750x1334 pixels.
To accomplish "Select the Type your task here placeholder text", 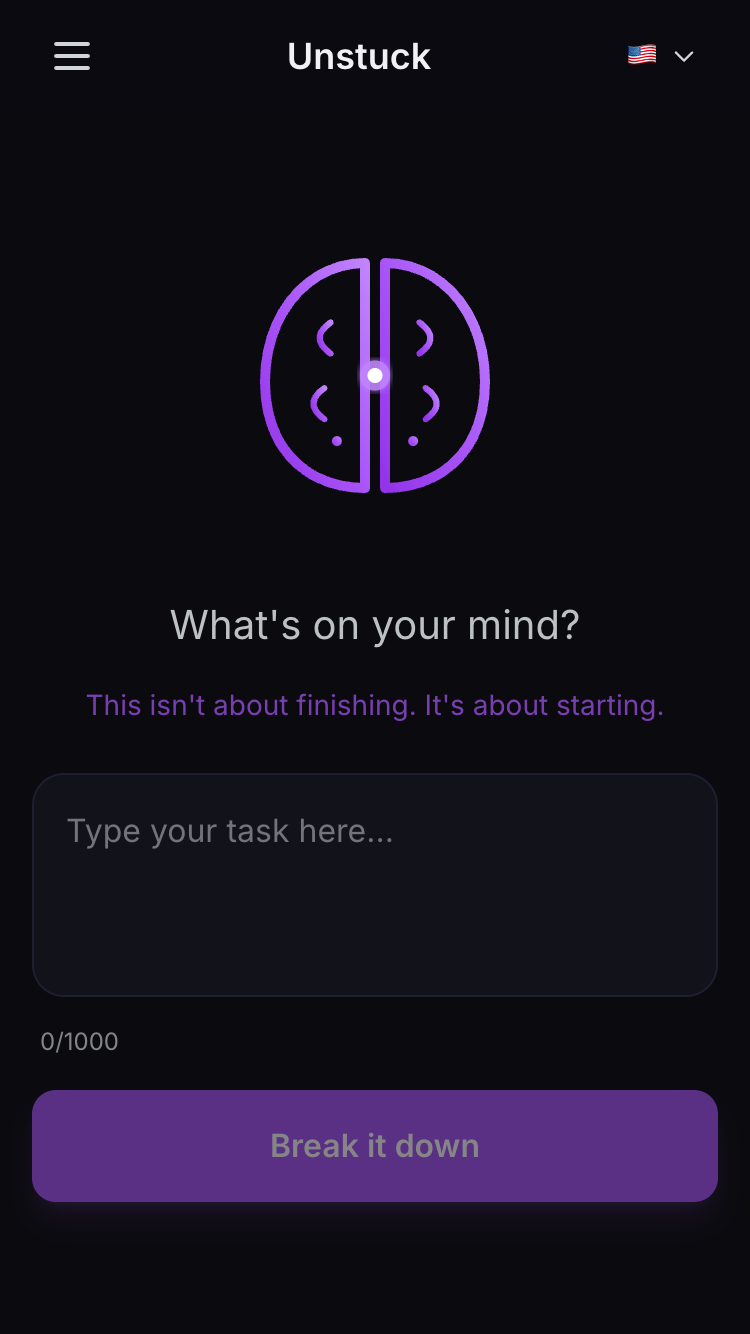I will pyautogui.click(x=230, y=830).
